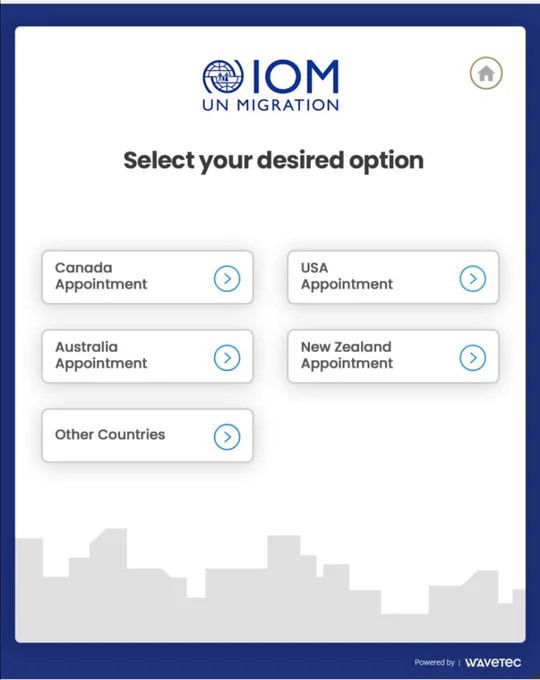This screenshot has width=540, height=680.
Task: Pick New Zealand Appointment
Action: pos(393,356)
